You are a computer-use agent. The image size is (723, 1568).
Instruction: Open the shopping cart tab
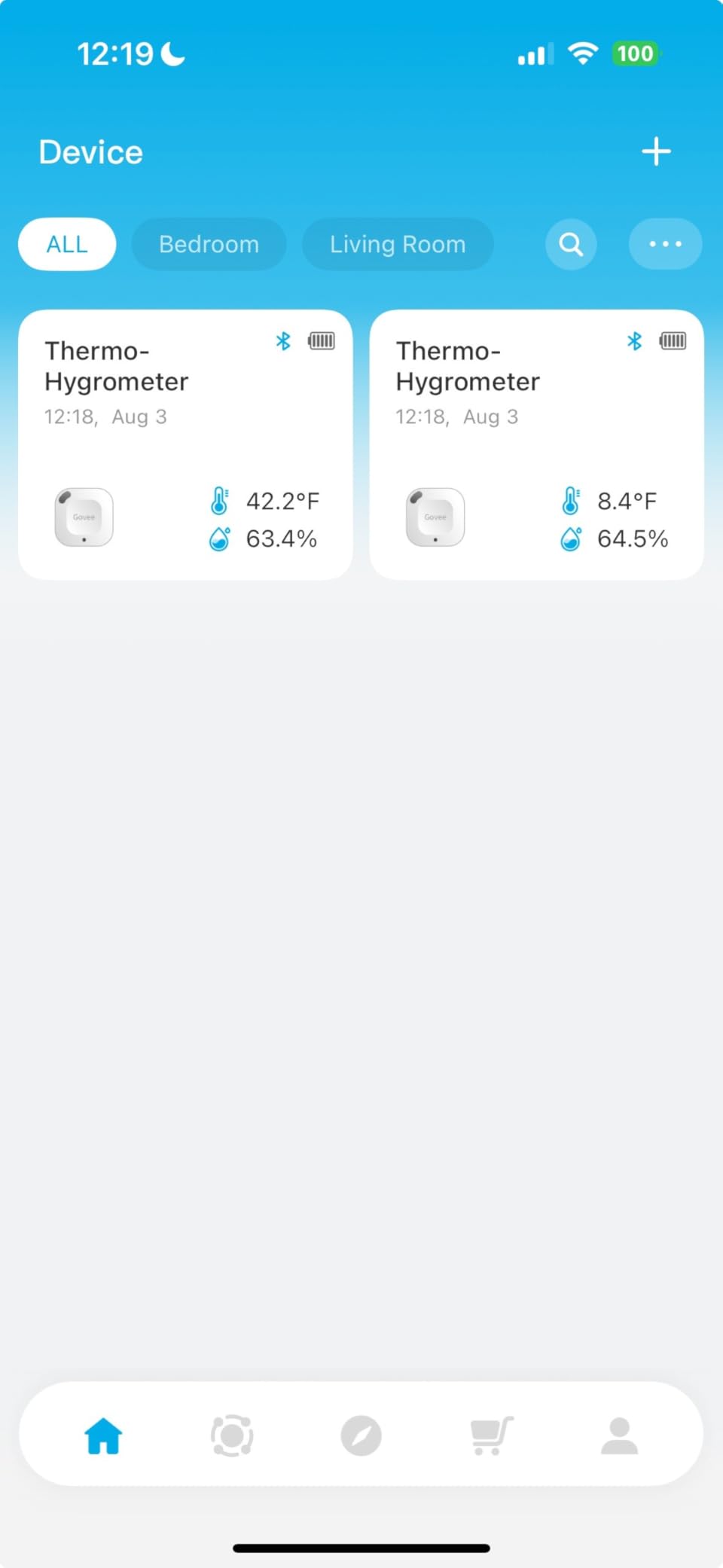tap(491, 1435)
